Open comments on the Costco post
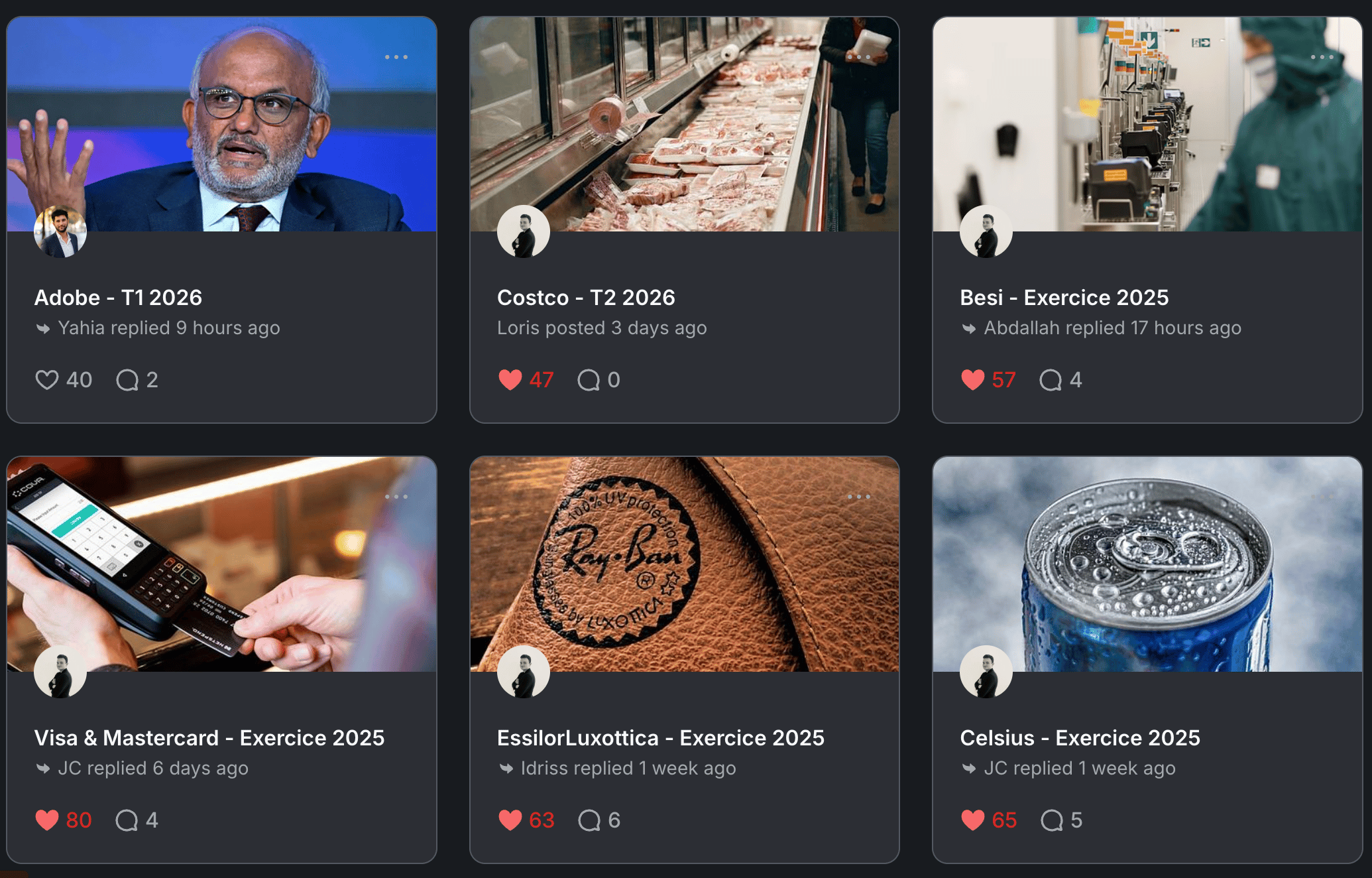 (589, 380)
